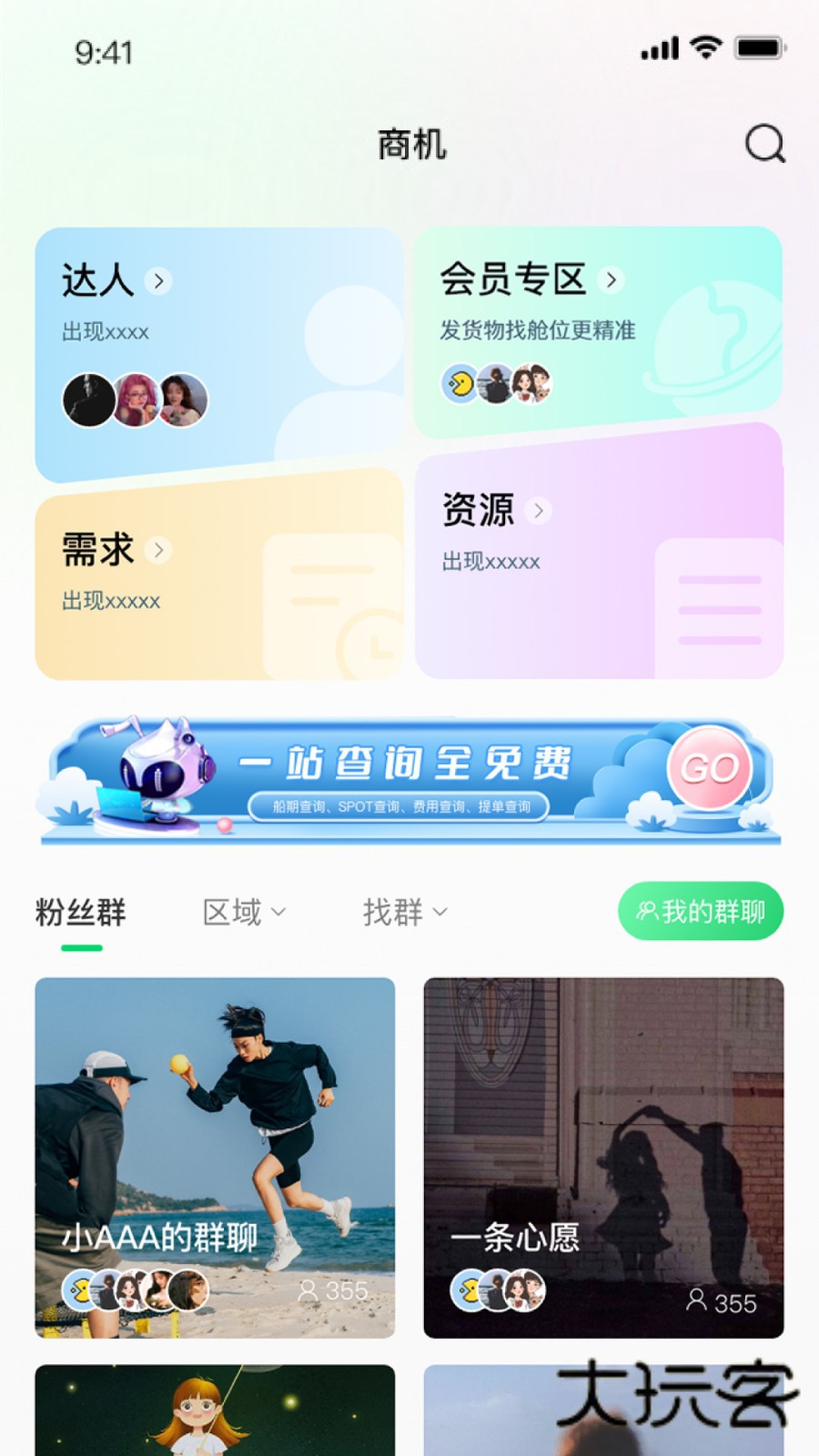819x1456 pixels.
Task: Toggle the cellular signal bars indicator
Action: click(658, 46)
